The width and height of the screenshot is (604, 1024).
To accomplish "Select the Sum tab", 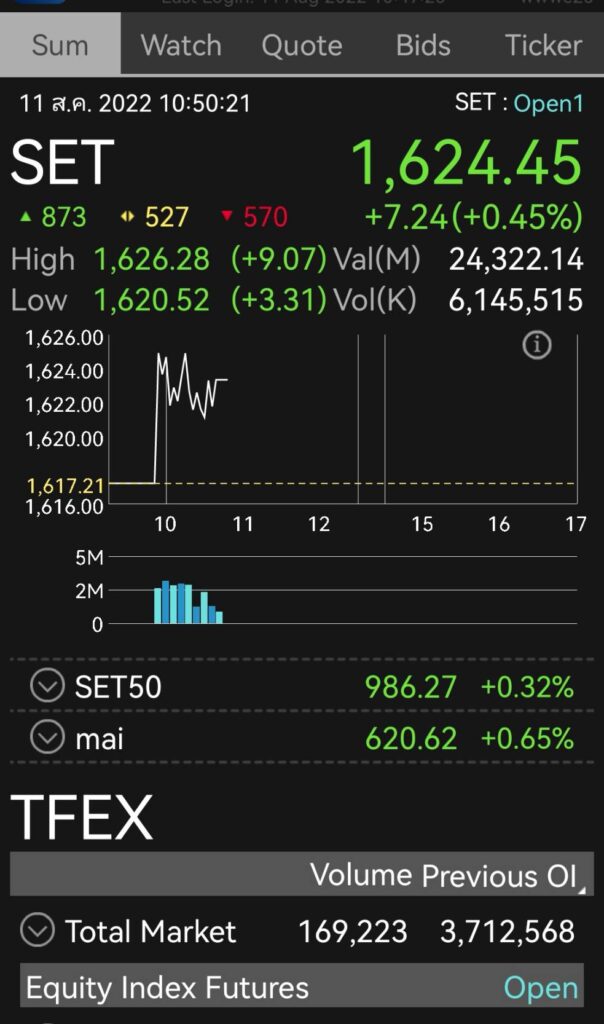I will tap(60, 45).
